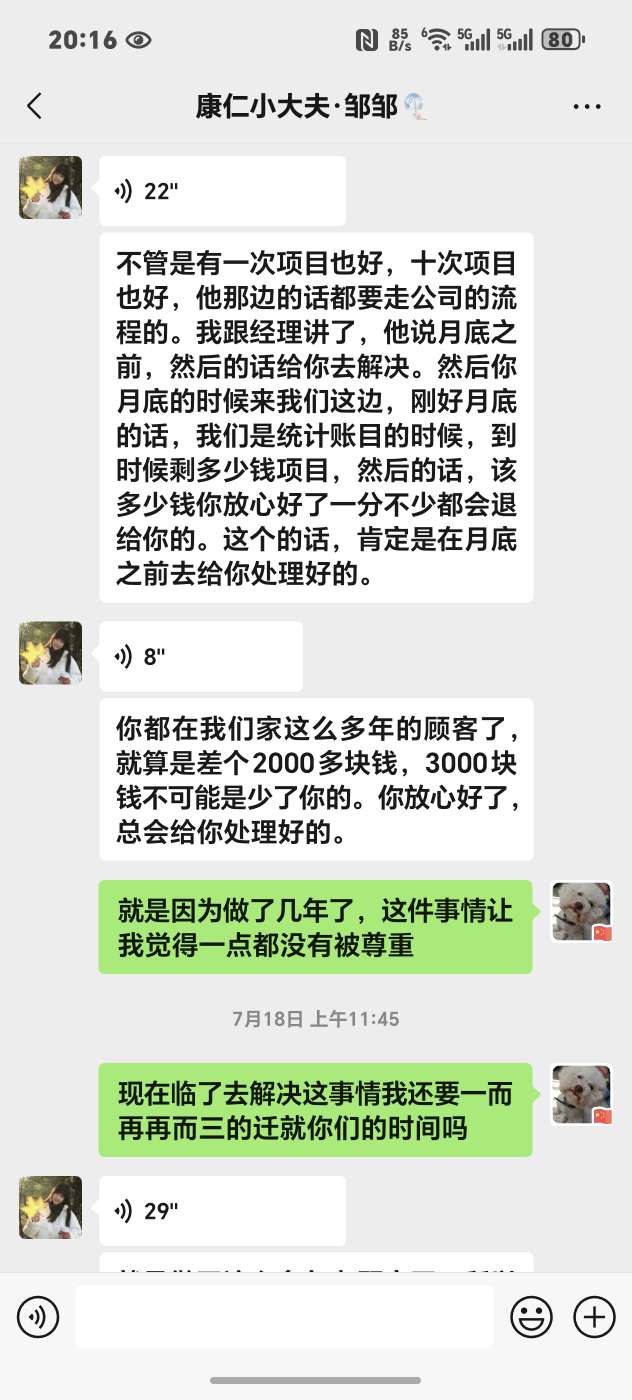The width and height of the screenshot is (632, 1400).
Task: Play the 29-second voice message
Action: click(222, 1211)
